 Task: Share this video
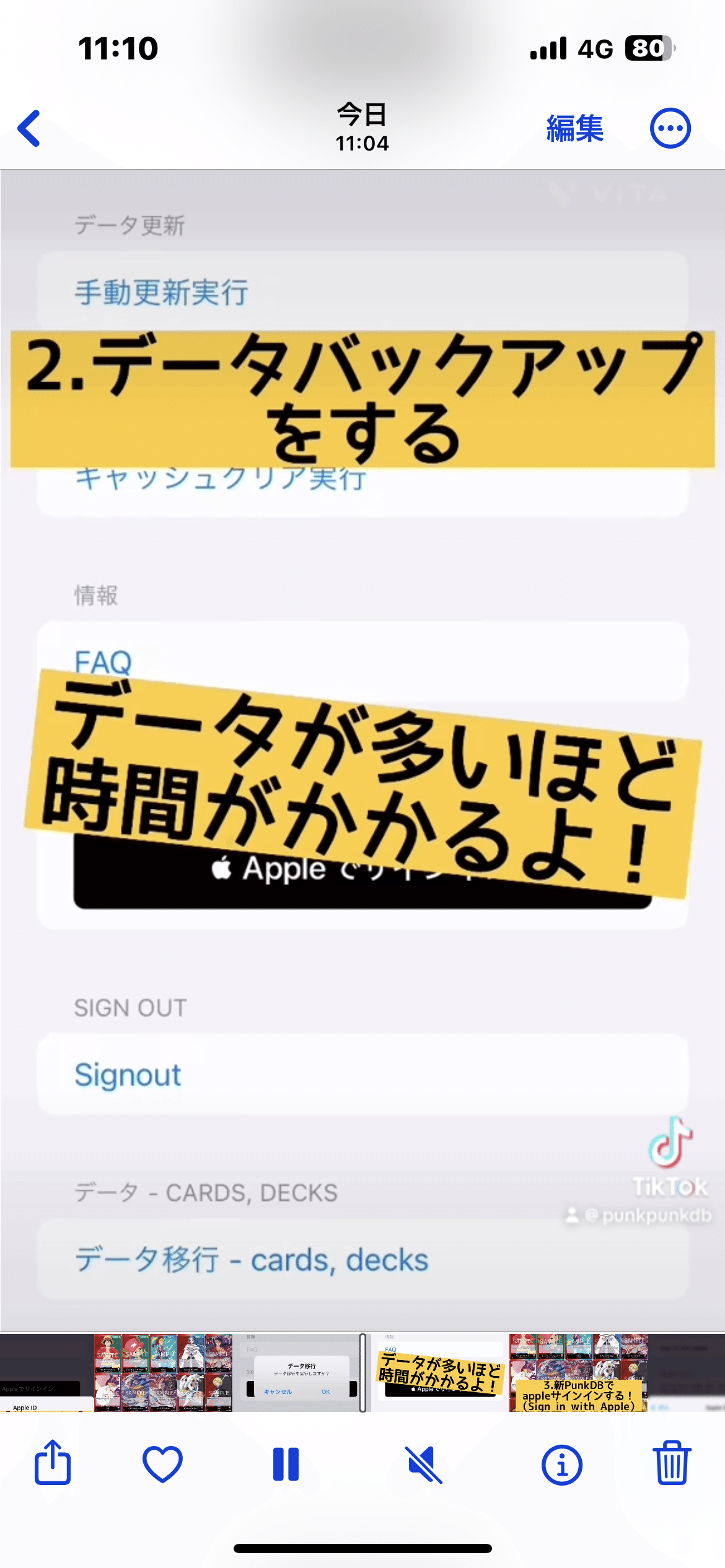point(53,1463)
